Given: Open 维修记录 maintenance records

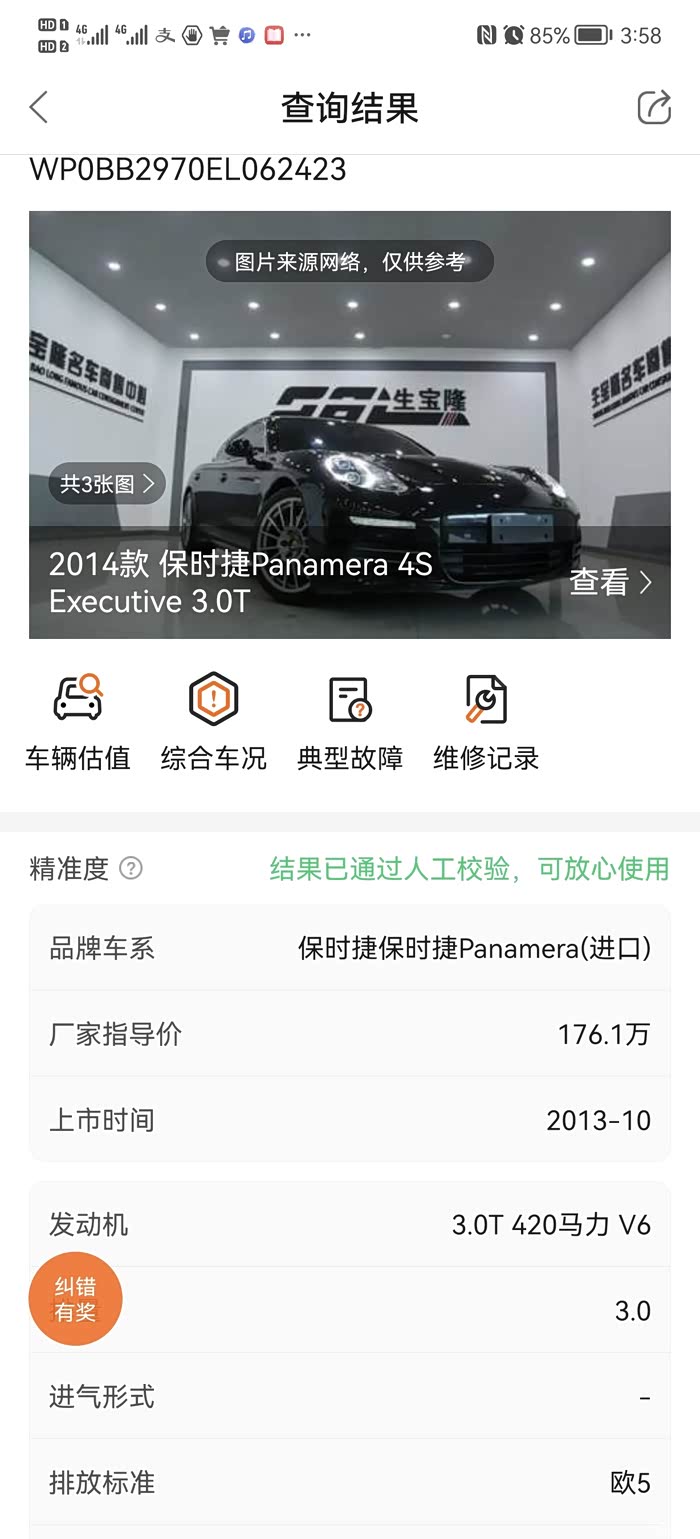Looking at the screenshot, I should [x=486, y=722].
